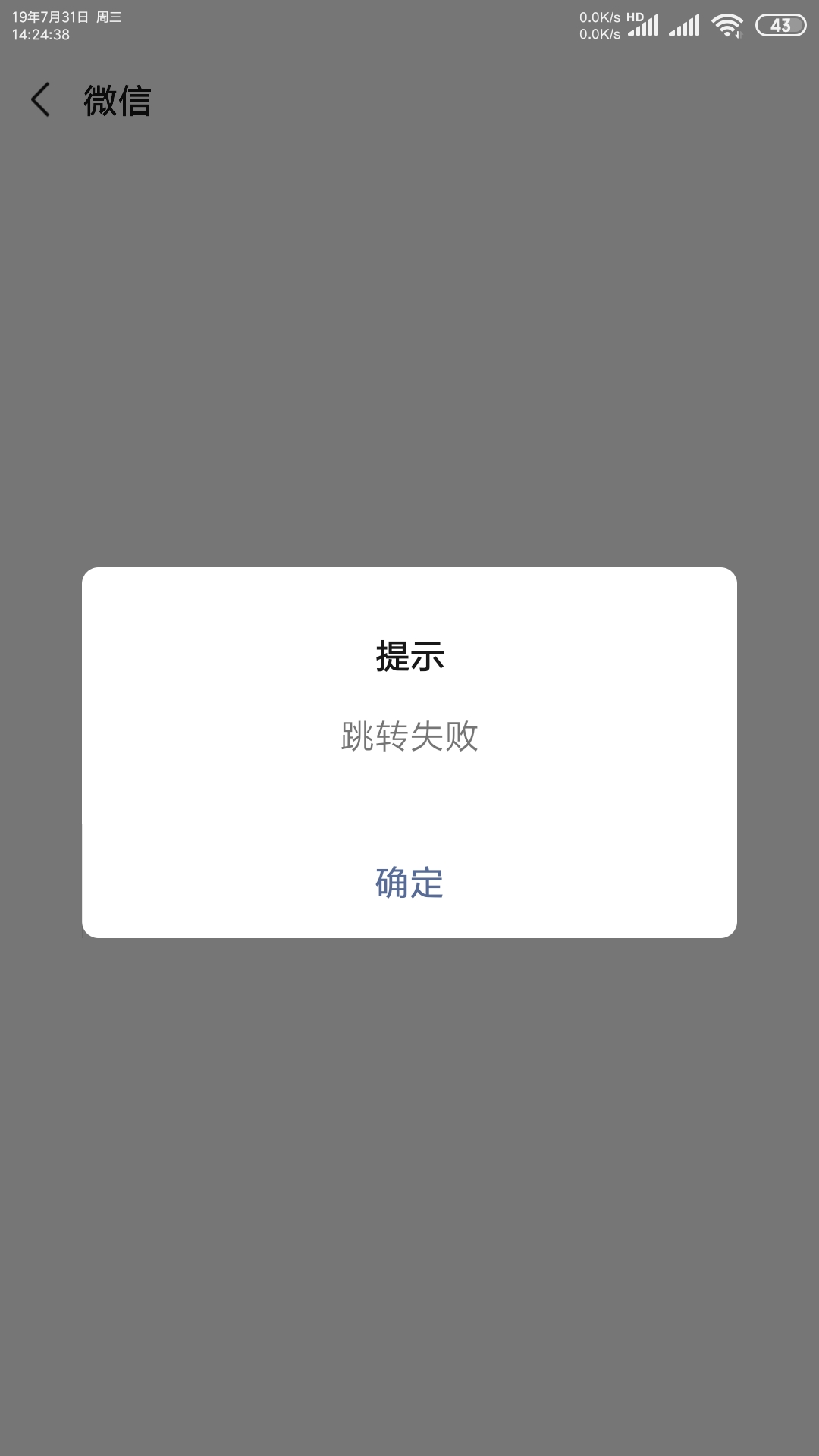The width and height of the screenshot is (819, 1456).
Task: Go back from the 微信 page
Action: coord(41,100)
